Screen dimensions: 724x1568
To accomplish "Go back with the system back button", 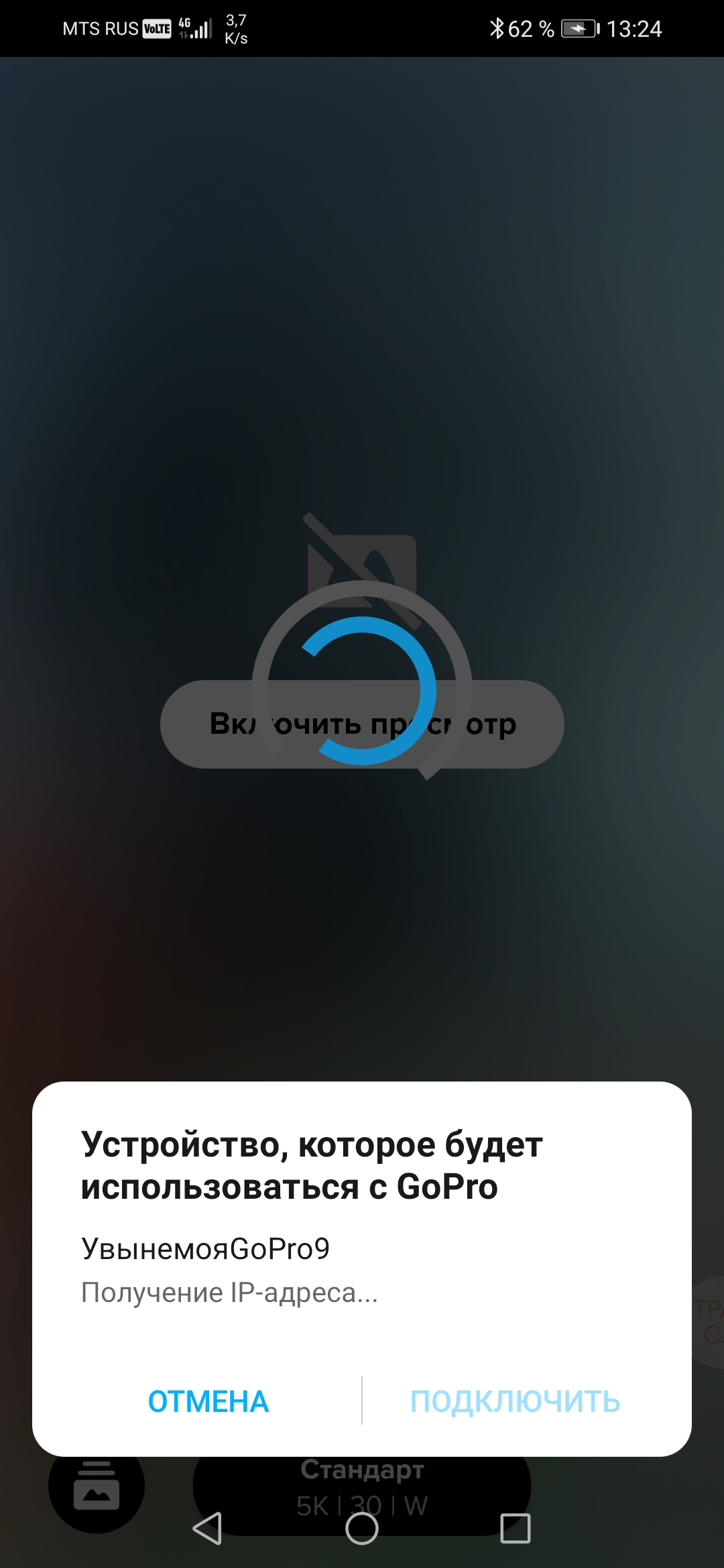I will (x=207, y=1528).
